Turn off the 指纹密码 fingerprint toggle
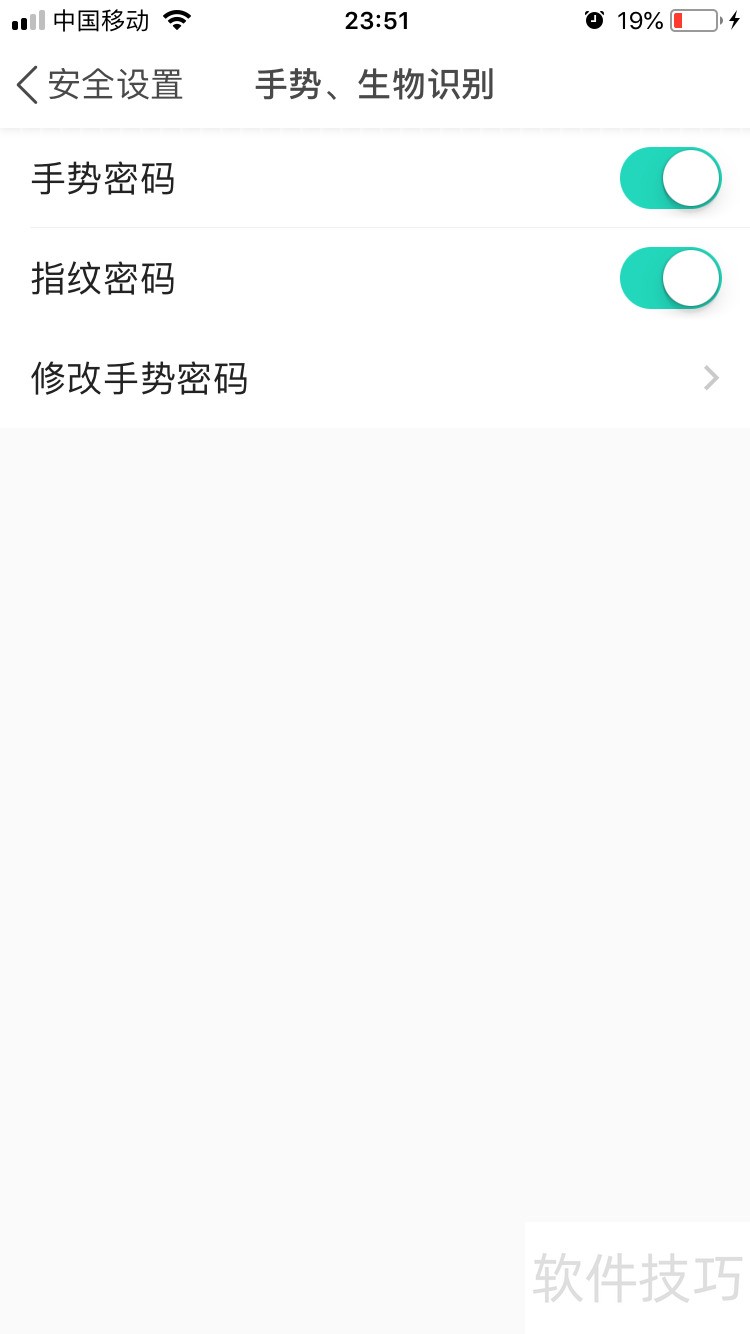Image resolution: width=750 pixels, height=1334 pixels. click(x=670, y=278)
